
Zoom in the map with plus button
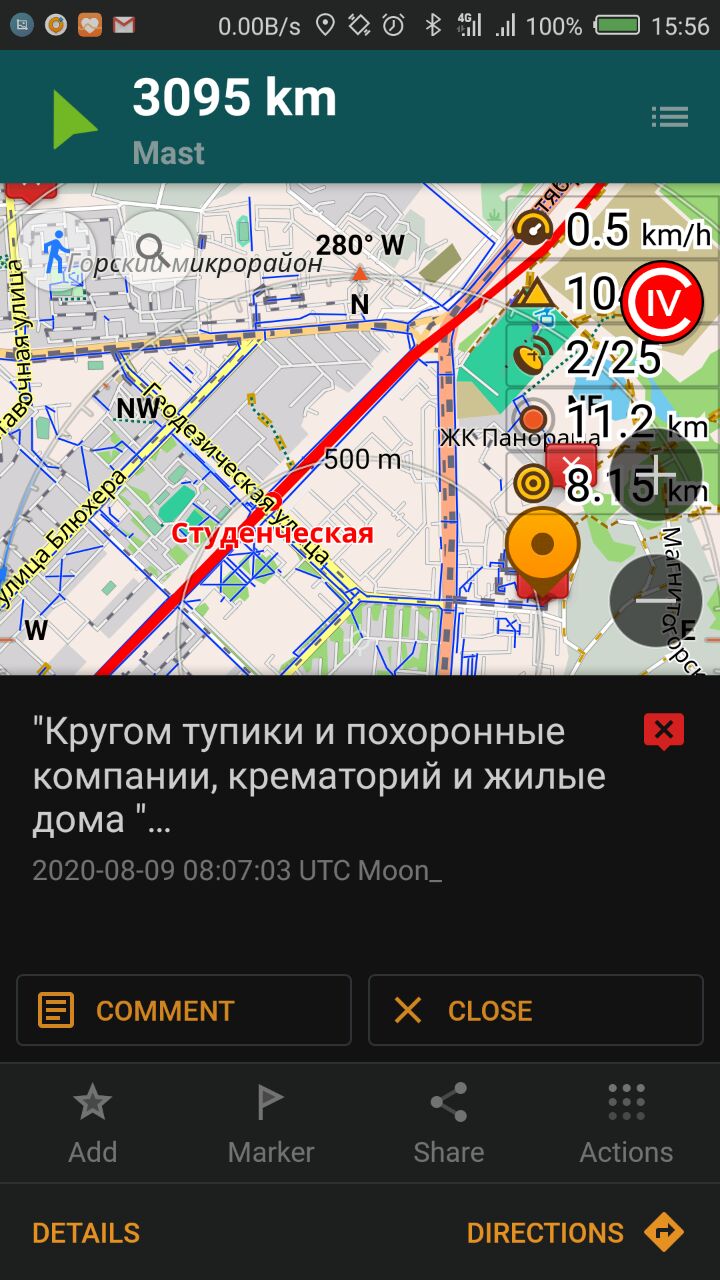pos(655,473)
